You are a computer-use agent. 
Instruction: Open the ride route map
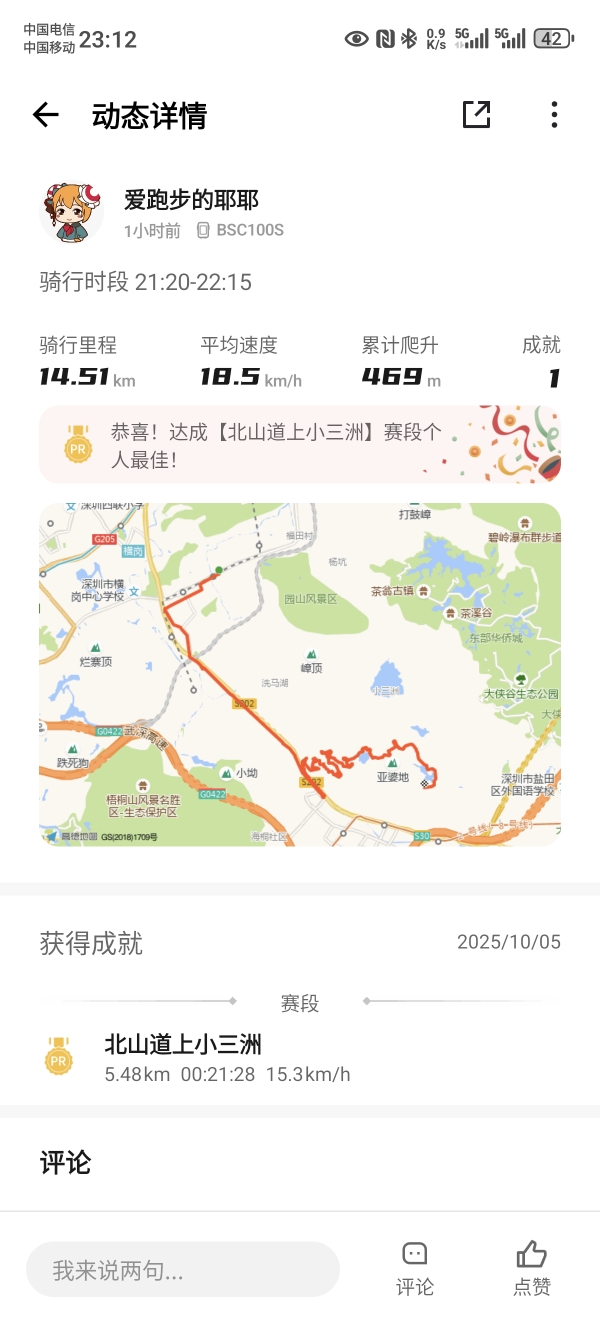pyautogui.click(x=300, y=674)
